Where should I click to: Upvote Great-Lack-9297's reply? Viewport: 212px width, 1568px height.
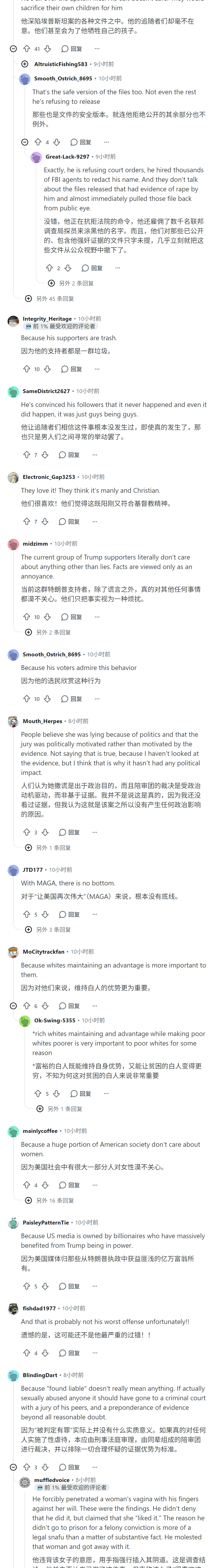pyautogui.click(x=50, y=268)
